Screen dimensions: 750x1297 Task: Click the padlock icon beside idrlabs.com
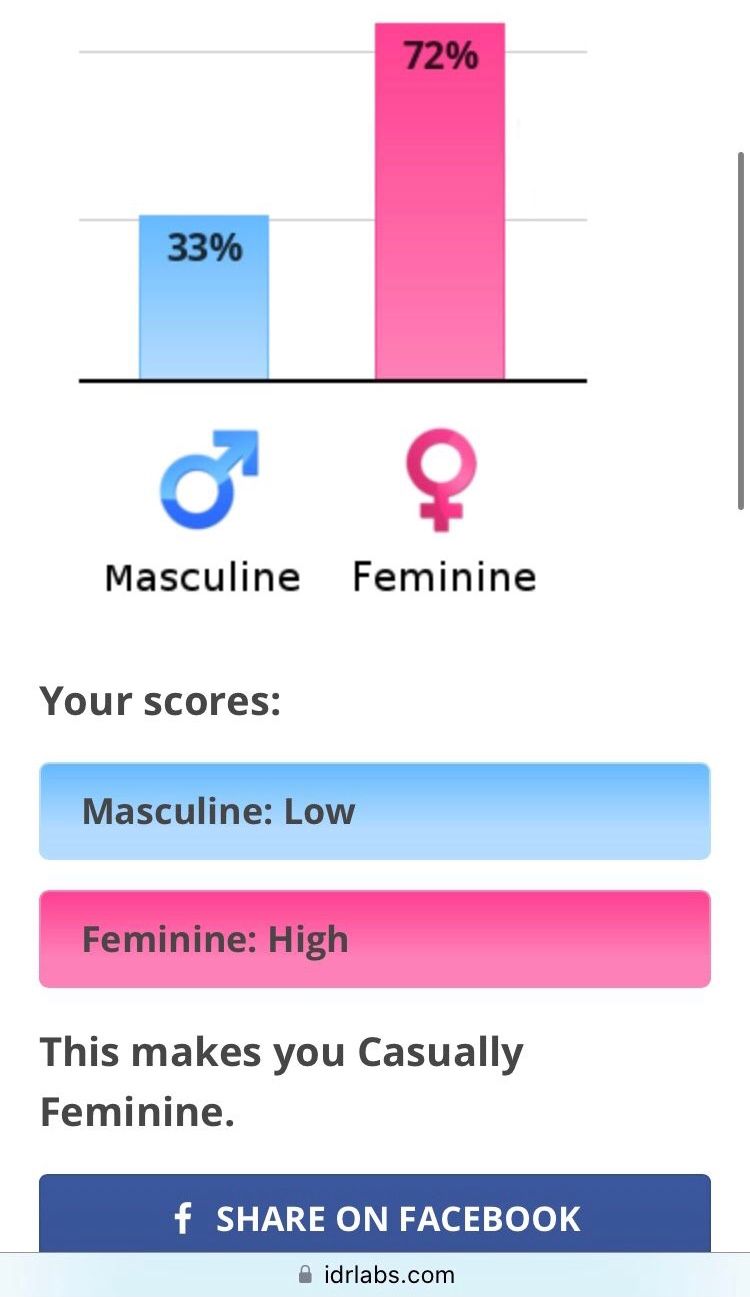pos(303,1274)
